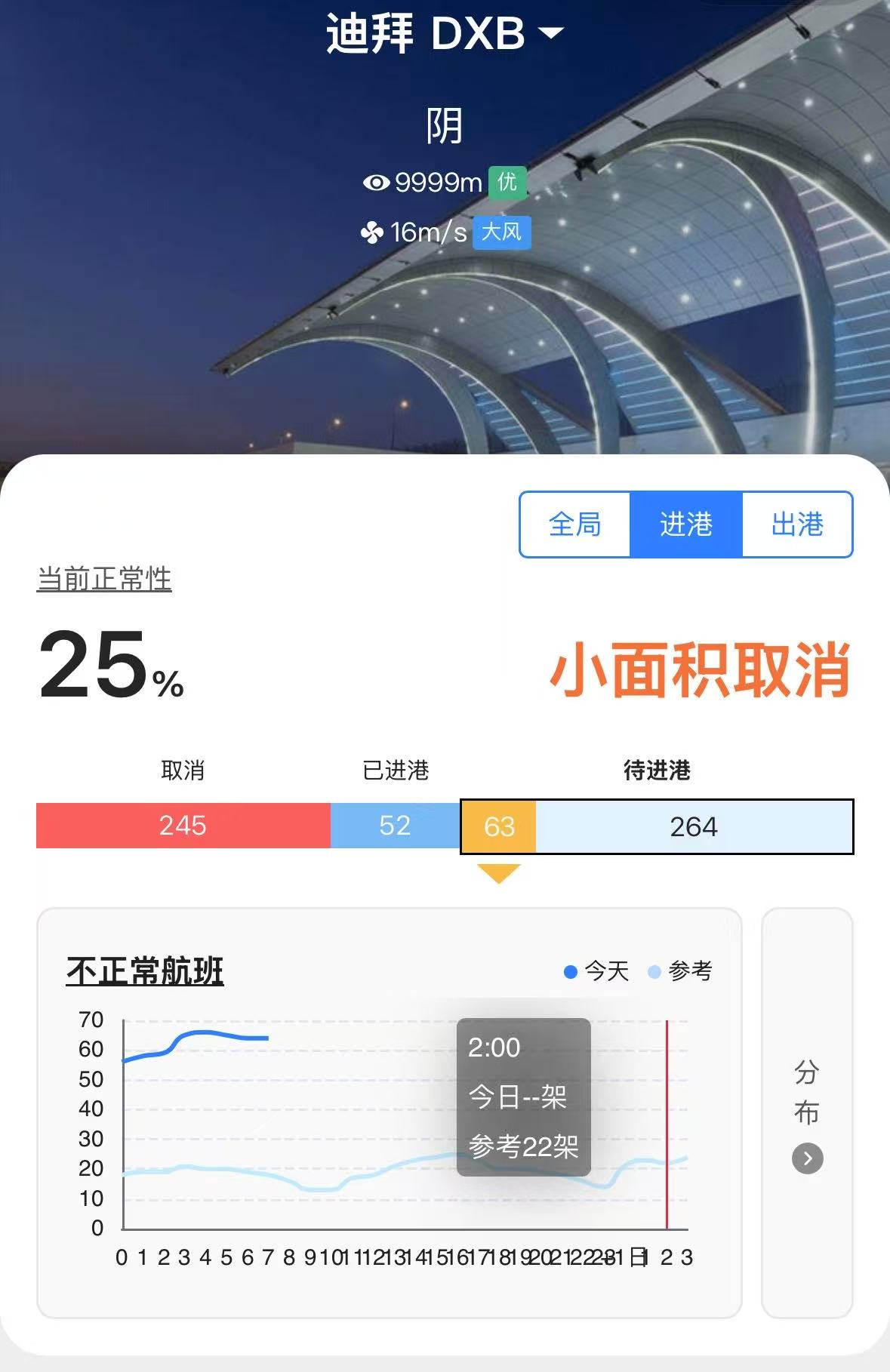The image size is (890, 1372).
Task: Open the 分布 distribution card
Action: pos(807,1113)
